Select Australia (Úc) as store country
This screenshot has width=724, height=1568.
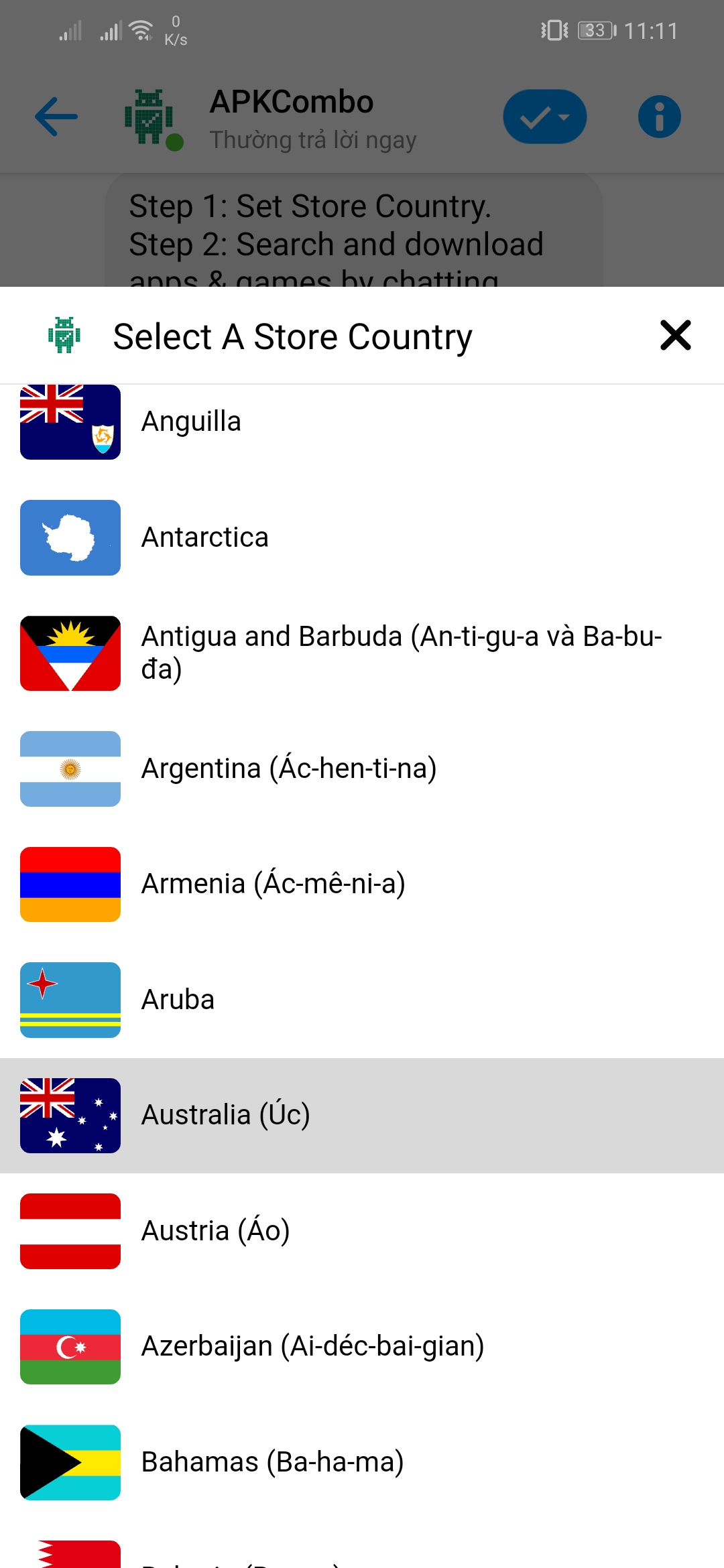(x=362, y=1116)
